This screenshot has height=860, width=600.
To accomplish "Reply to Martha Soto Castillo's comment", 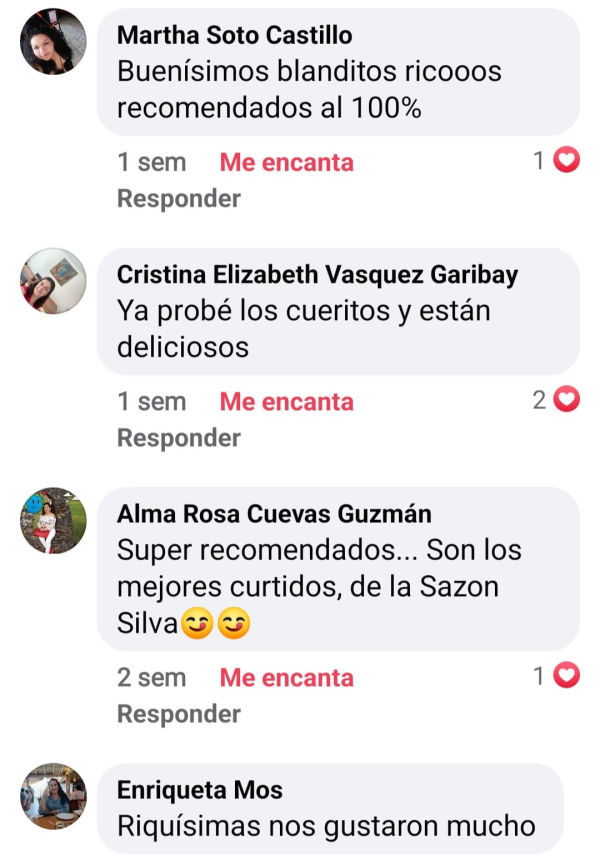I will pyautogui.click(x=179, y=198).
